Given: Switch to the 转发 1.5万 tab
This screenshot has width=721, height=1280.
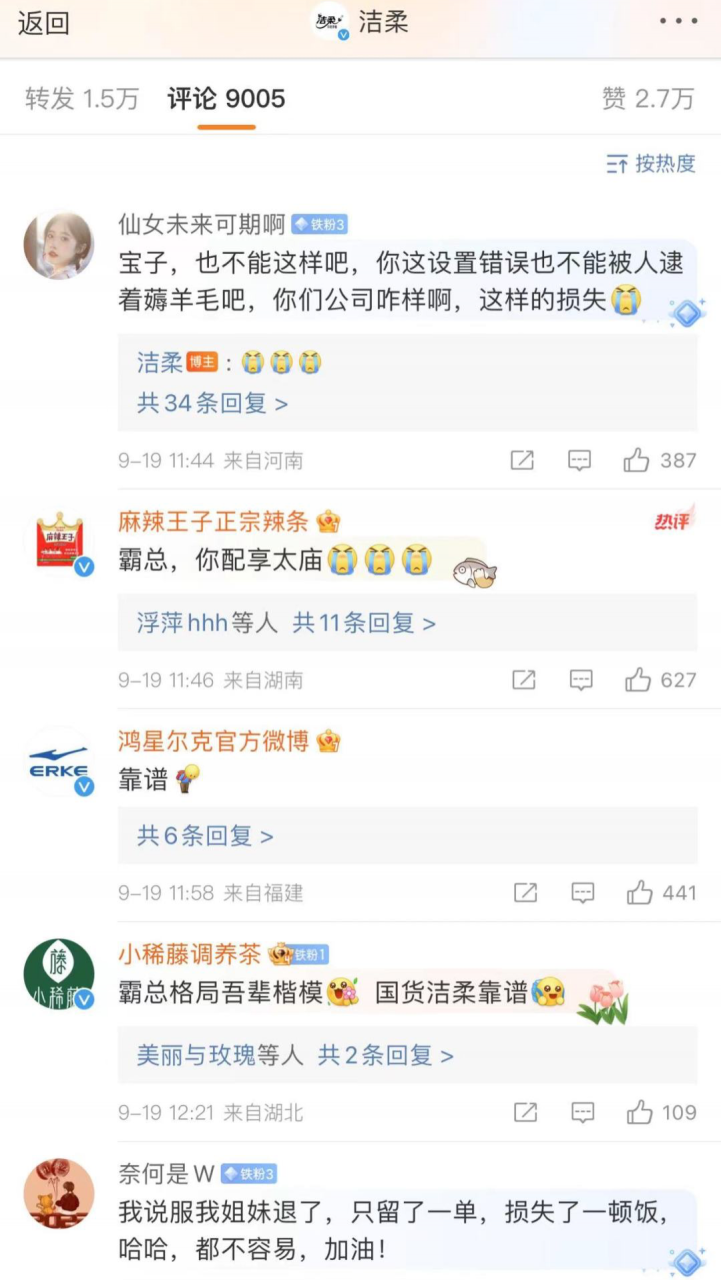Looking at the screenshot, I should coord(81,99).
